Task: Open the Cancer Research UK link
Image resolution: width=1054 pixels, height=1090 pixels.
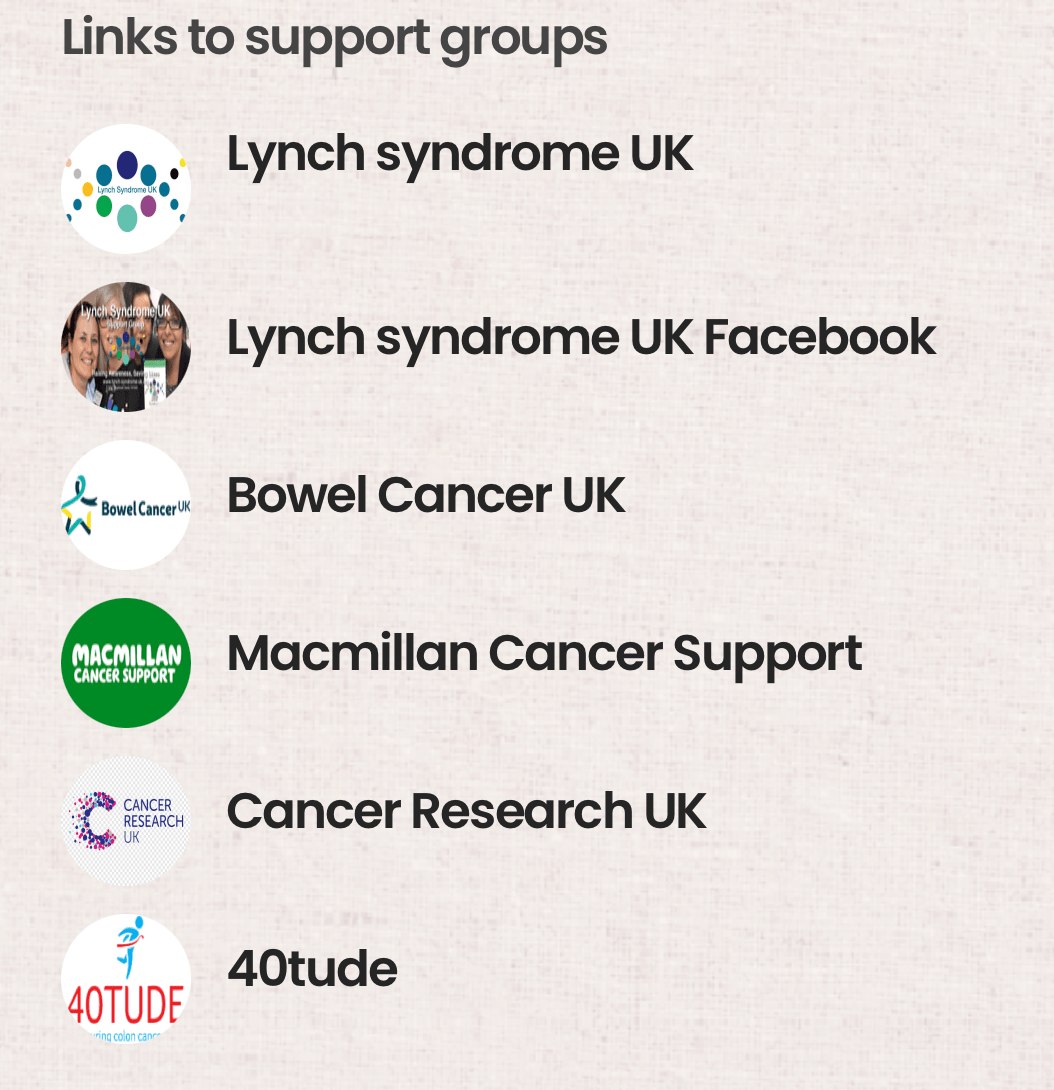Action: (466, 812)
